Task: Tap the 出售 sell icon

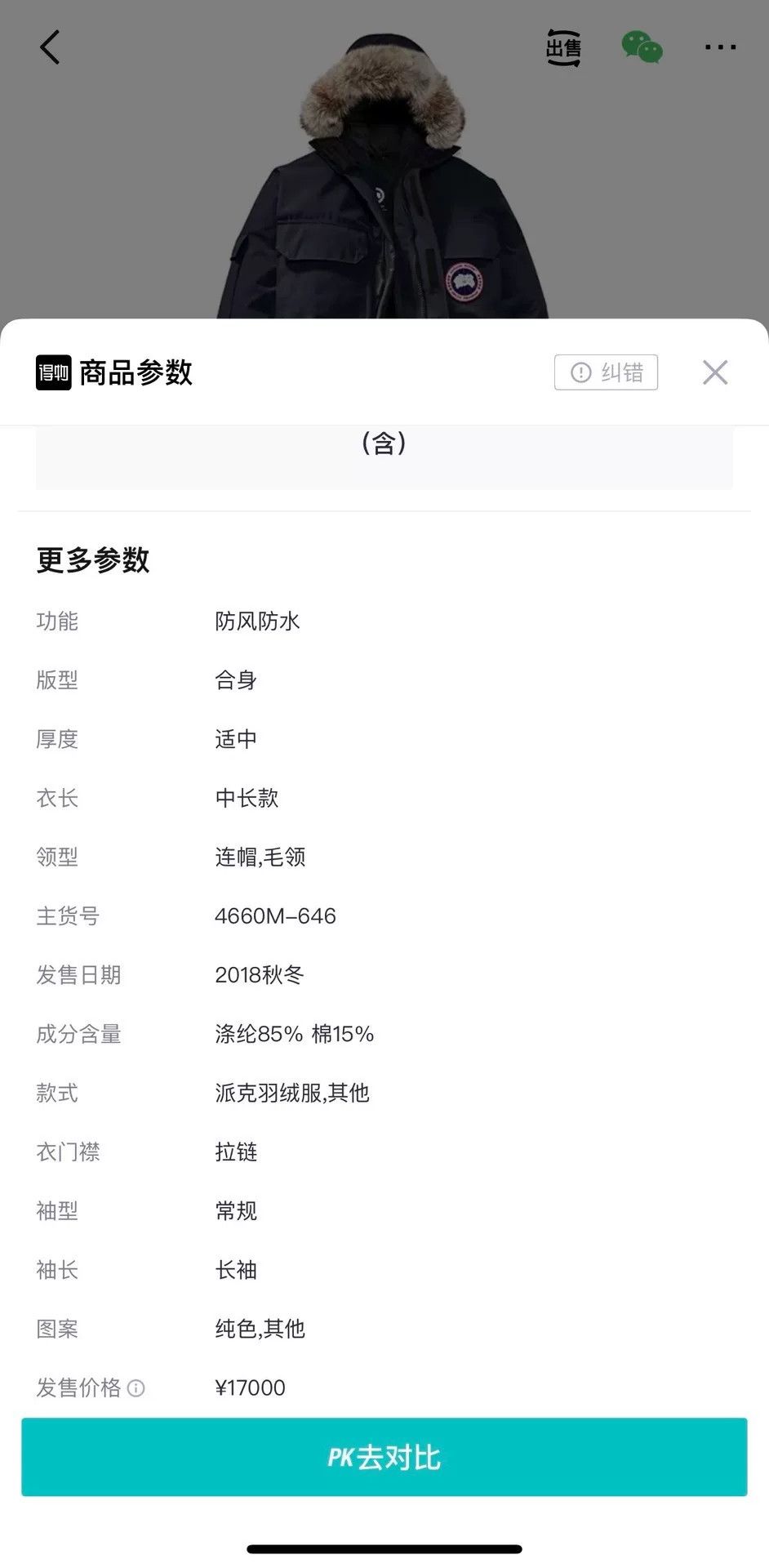Action: pos(563,48)
